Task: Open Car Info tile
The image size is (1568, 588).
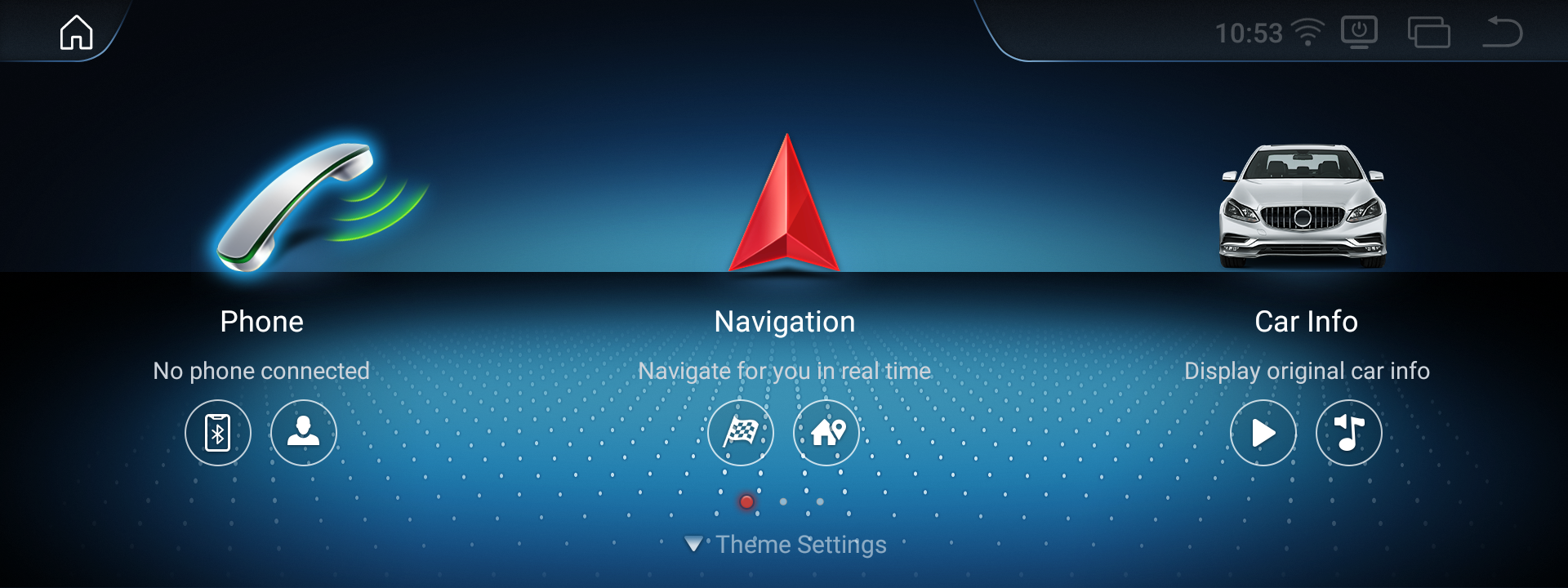Action: point(1304,208)
